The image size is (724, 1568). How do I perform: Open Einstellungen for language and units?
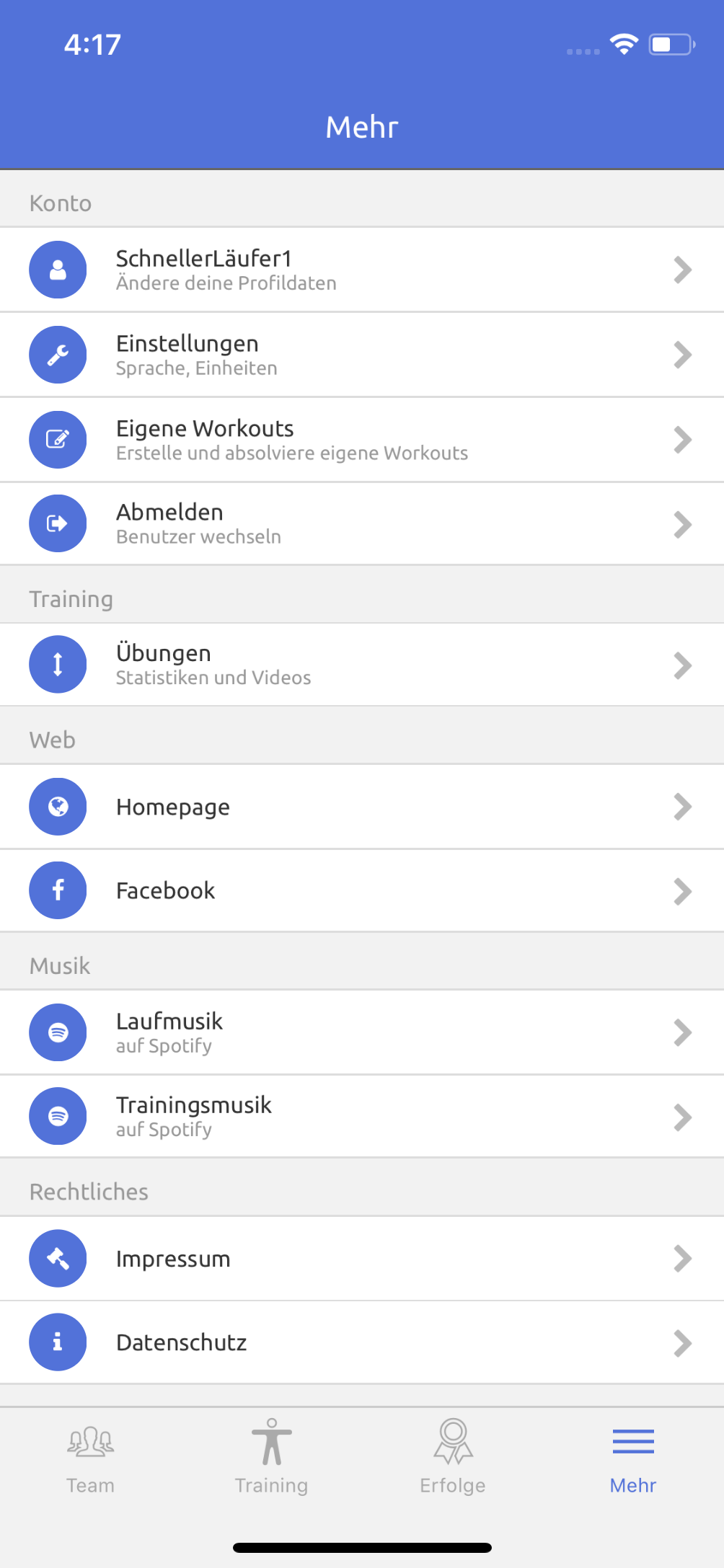pyautogui.click(x=361, y=355)
